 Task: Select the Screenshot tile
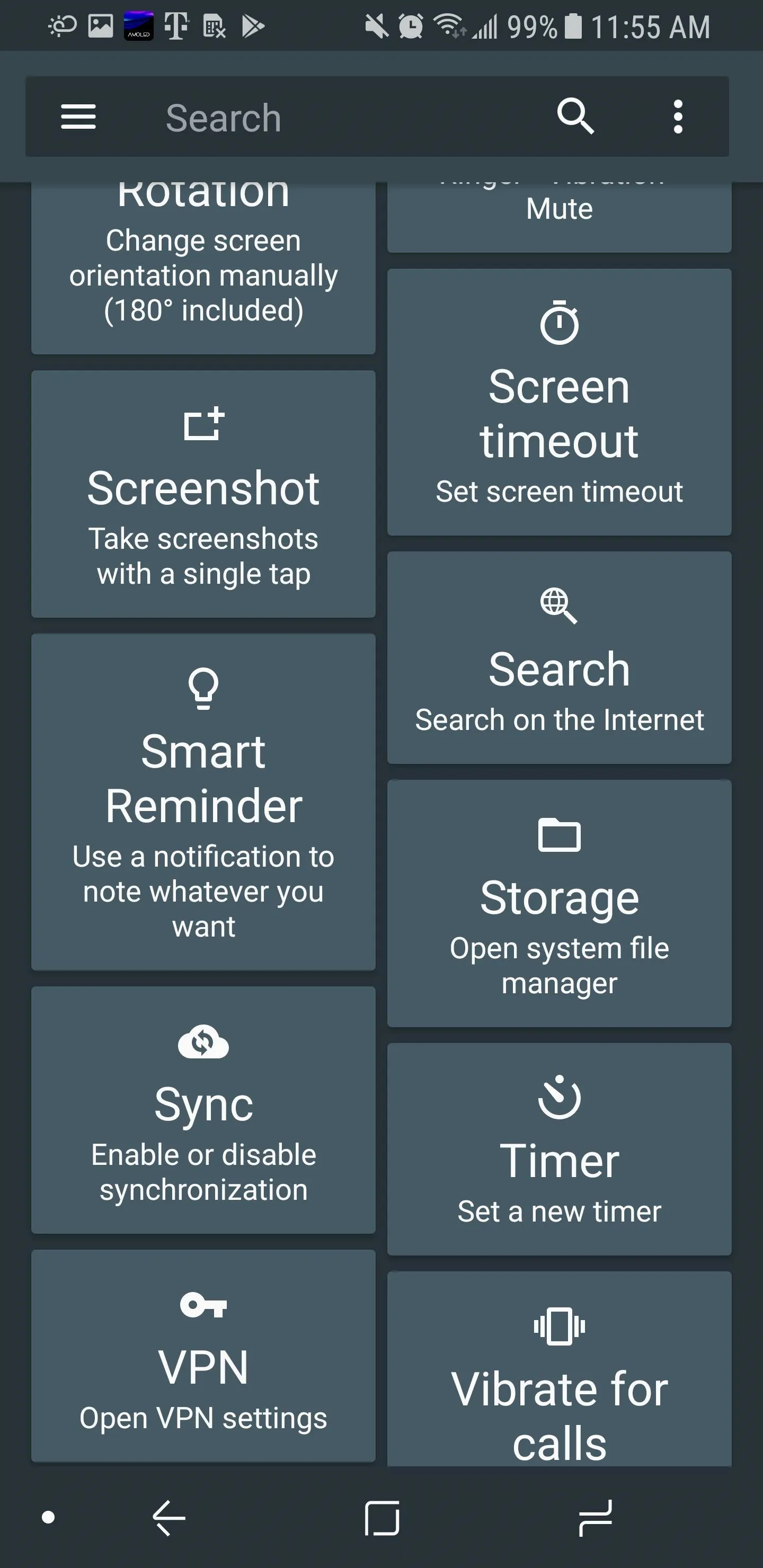click(x=203, y=494)
